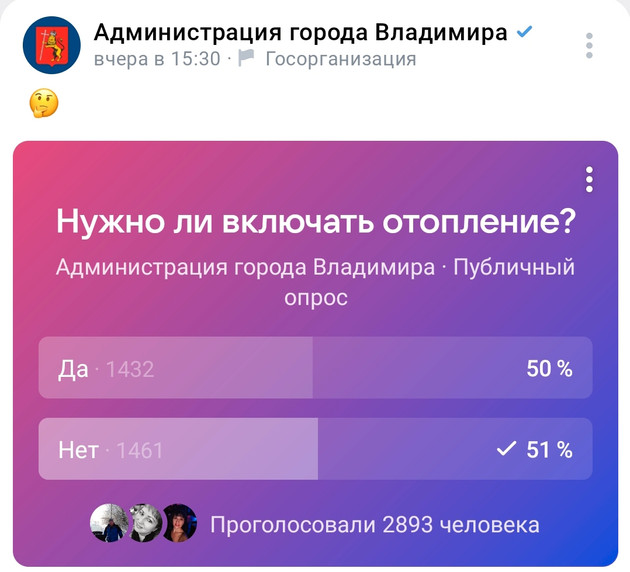Select the Нет poll option
This screenshot has width=630, height=572.
click(315, 450)
